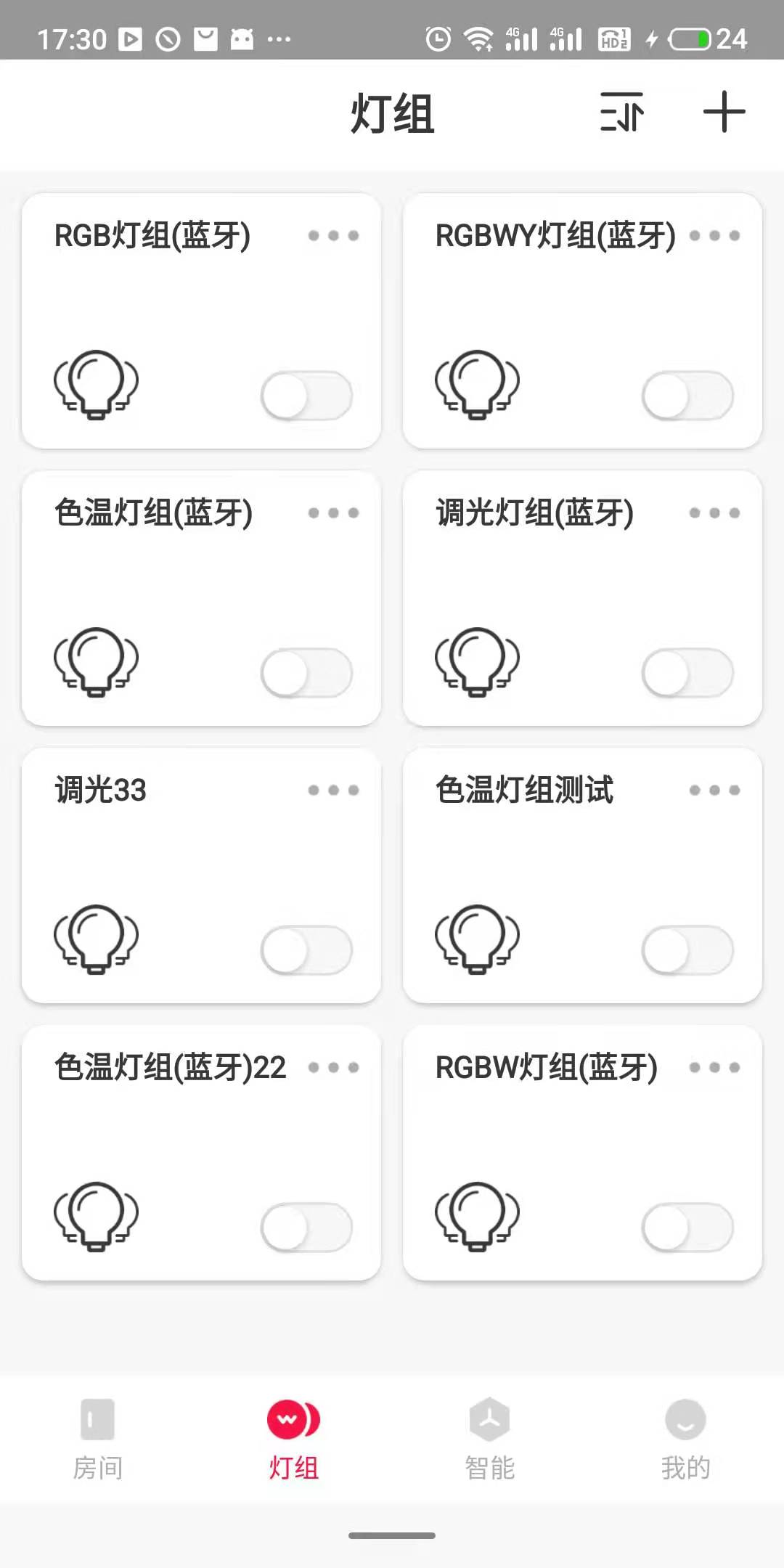Enable the 色温灯组(蓝牙) switch
The image size is (784, 1568).
[x=306, y=674]
